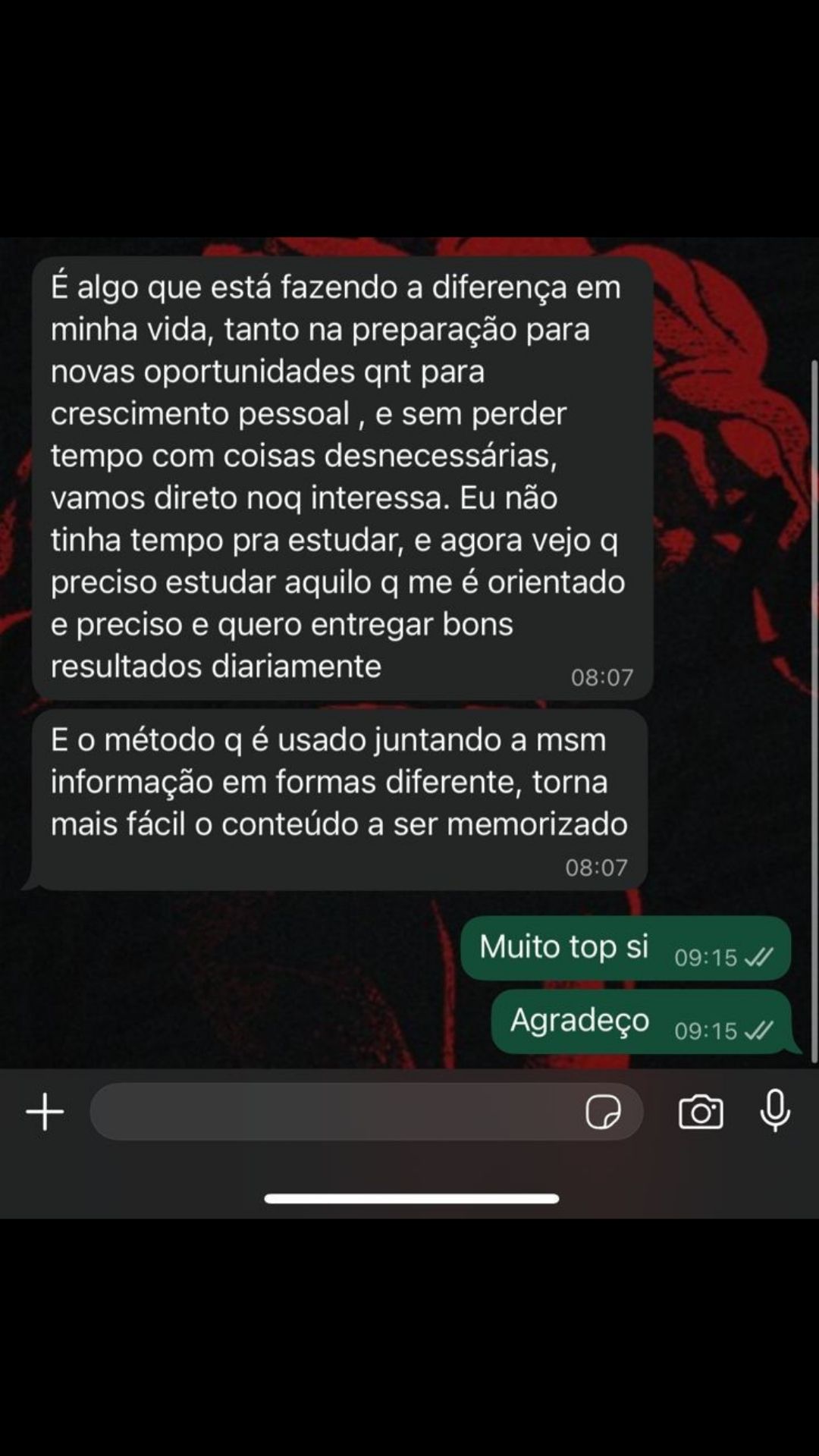
Task: Select the "Muito top si" sent message bubble
Action: click(x=565, y=947)
